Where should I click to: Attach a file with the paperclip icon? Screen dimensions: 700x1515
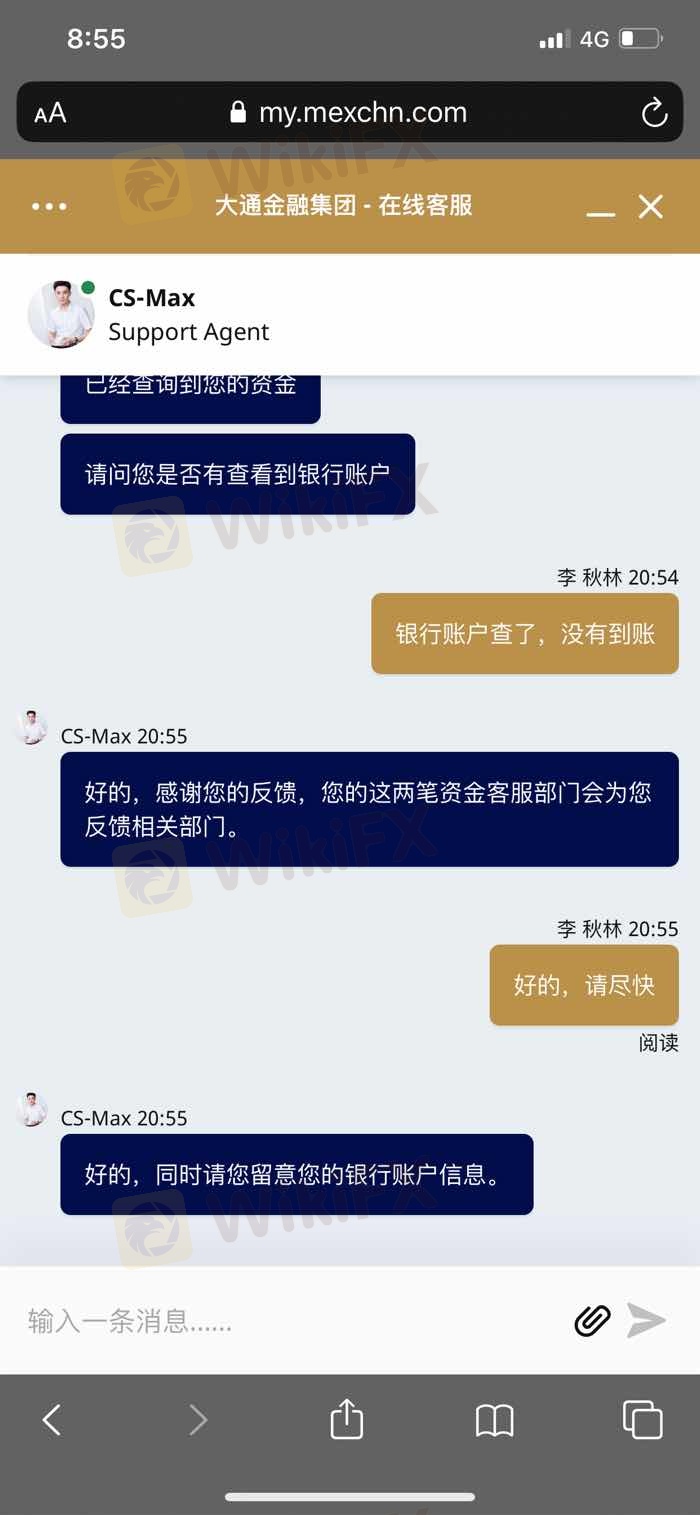(x=592, y=1321)
